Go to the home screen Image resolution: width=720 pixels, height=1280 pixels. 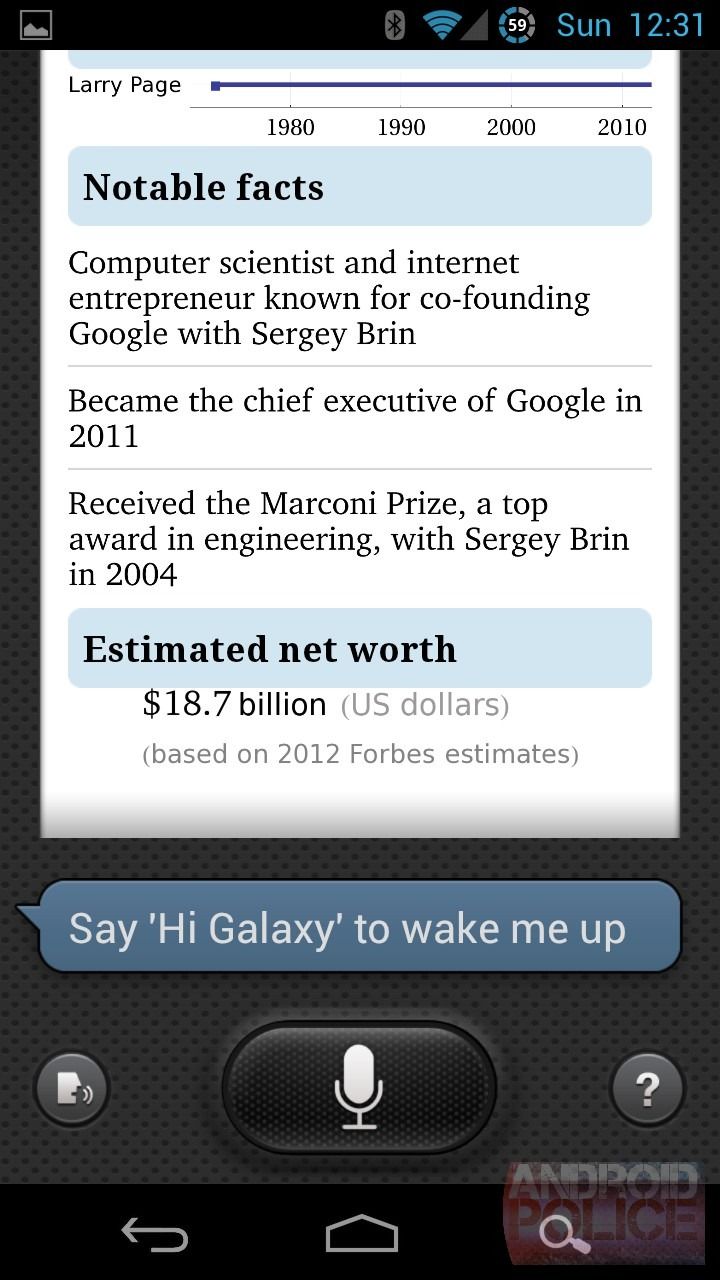361,1234
